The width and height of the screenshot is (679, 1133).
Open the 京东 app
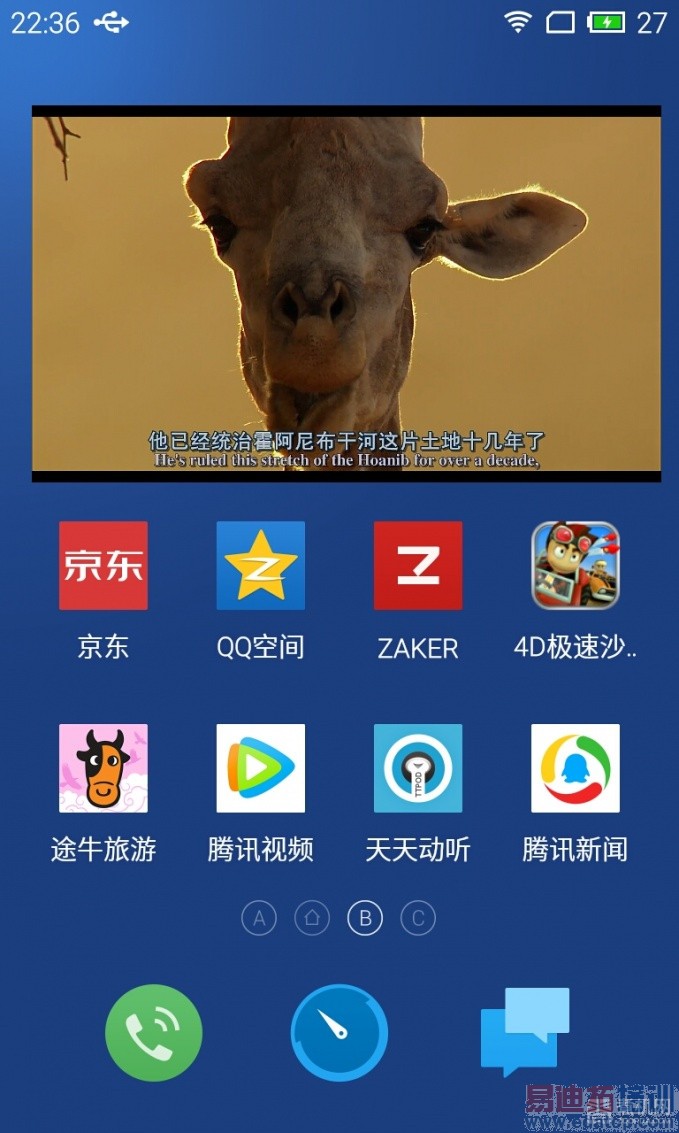point(103,566)
